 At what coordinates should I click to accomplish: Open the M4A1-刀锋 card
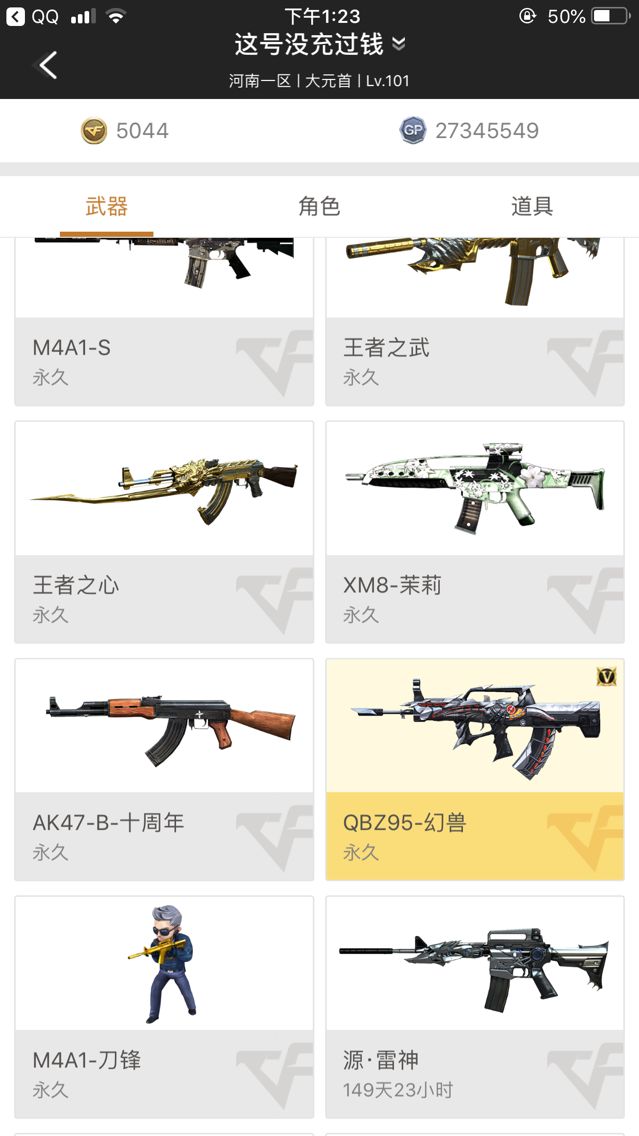(164, 1005)
